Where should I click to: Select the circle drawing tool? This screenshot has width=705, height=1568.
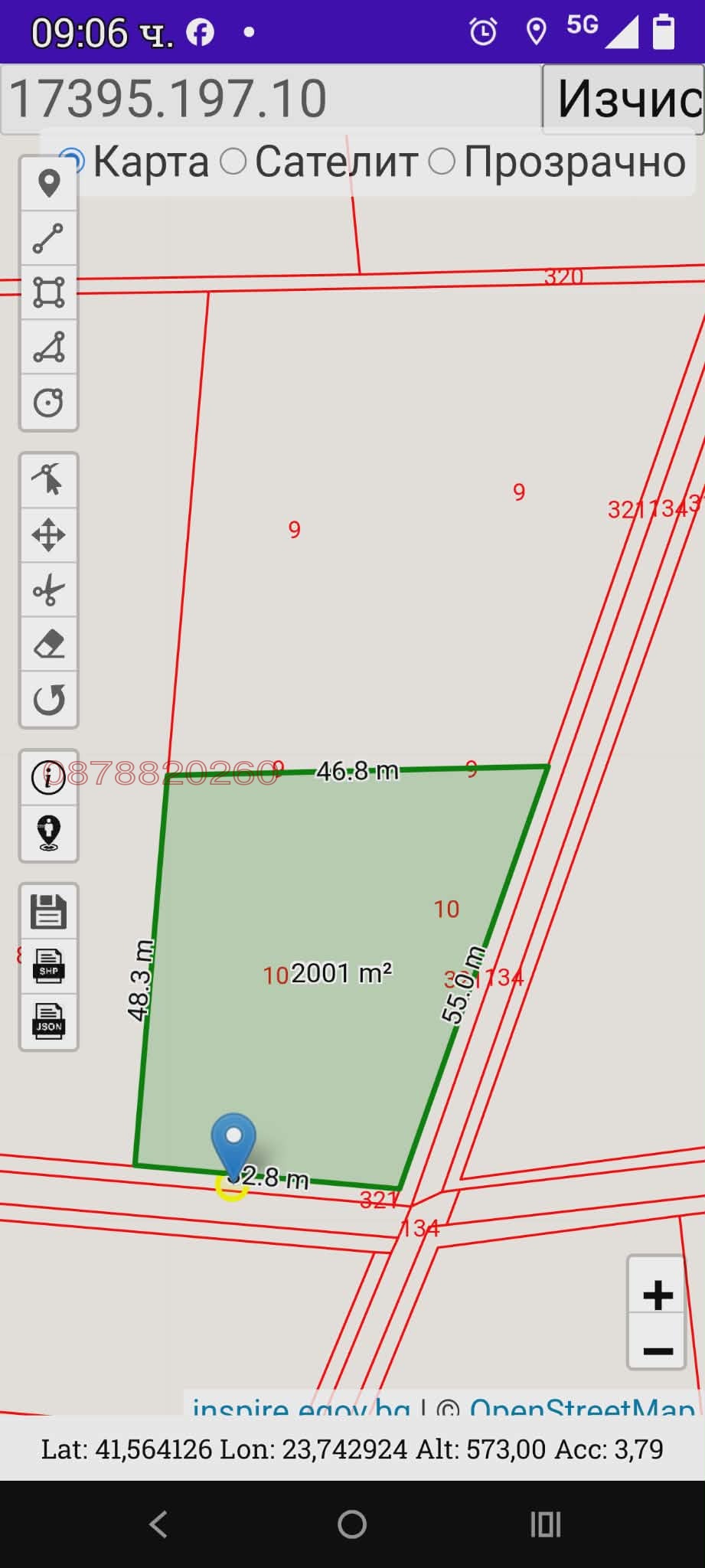(x=49, y=402)
